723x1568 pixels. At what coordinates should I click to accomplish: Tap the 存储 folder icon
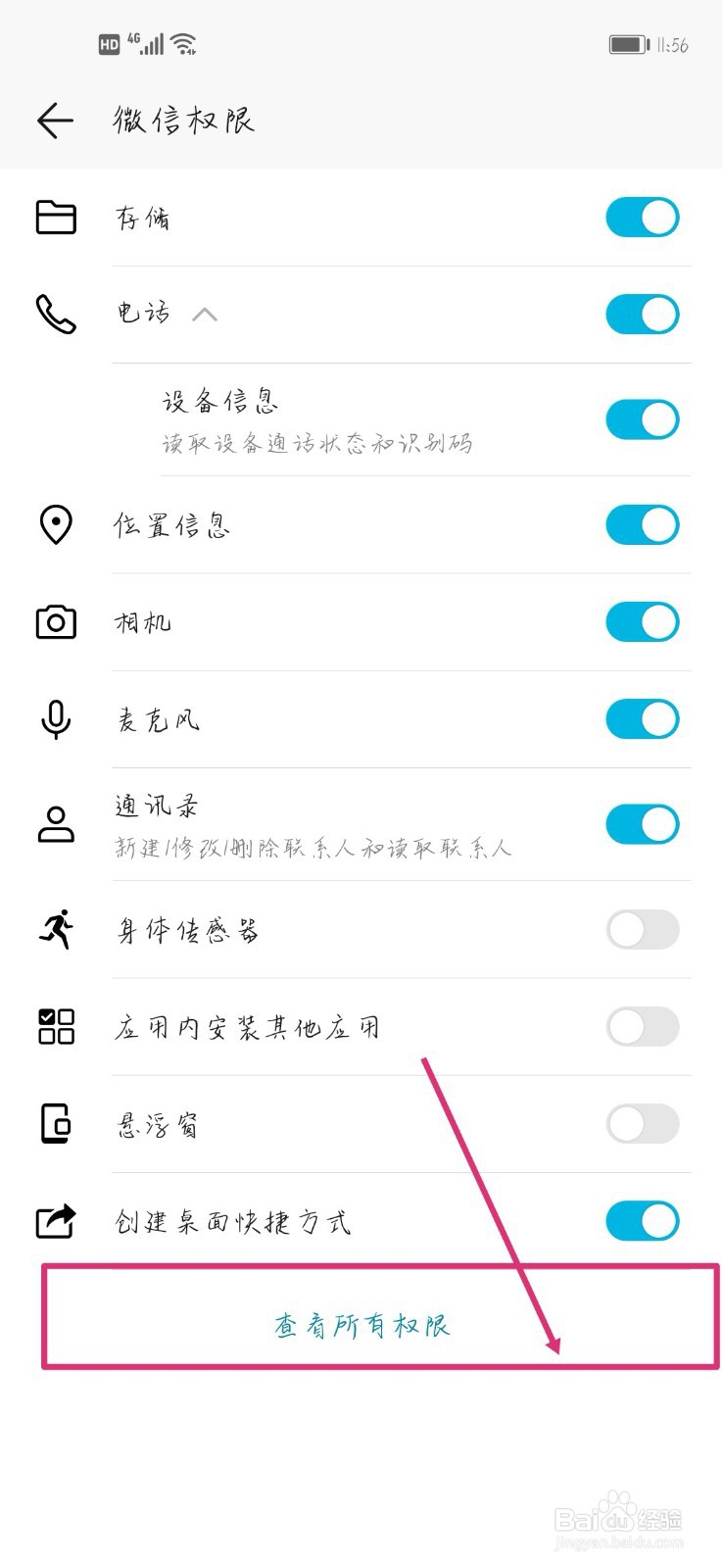click(x=55, y=218)
